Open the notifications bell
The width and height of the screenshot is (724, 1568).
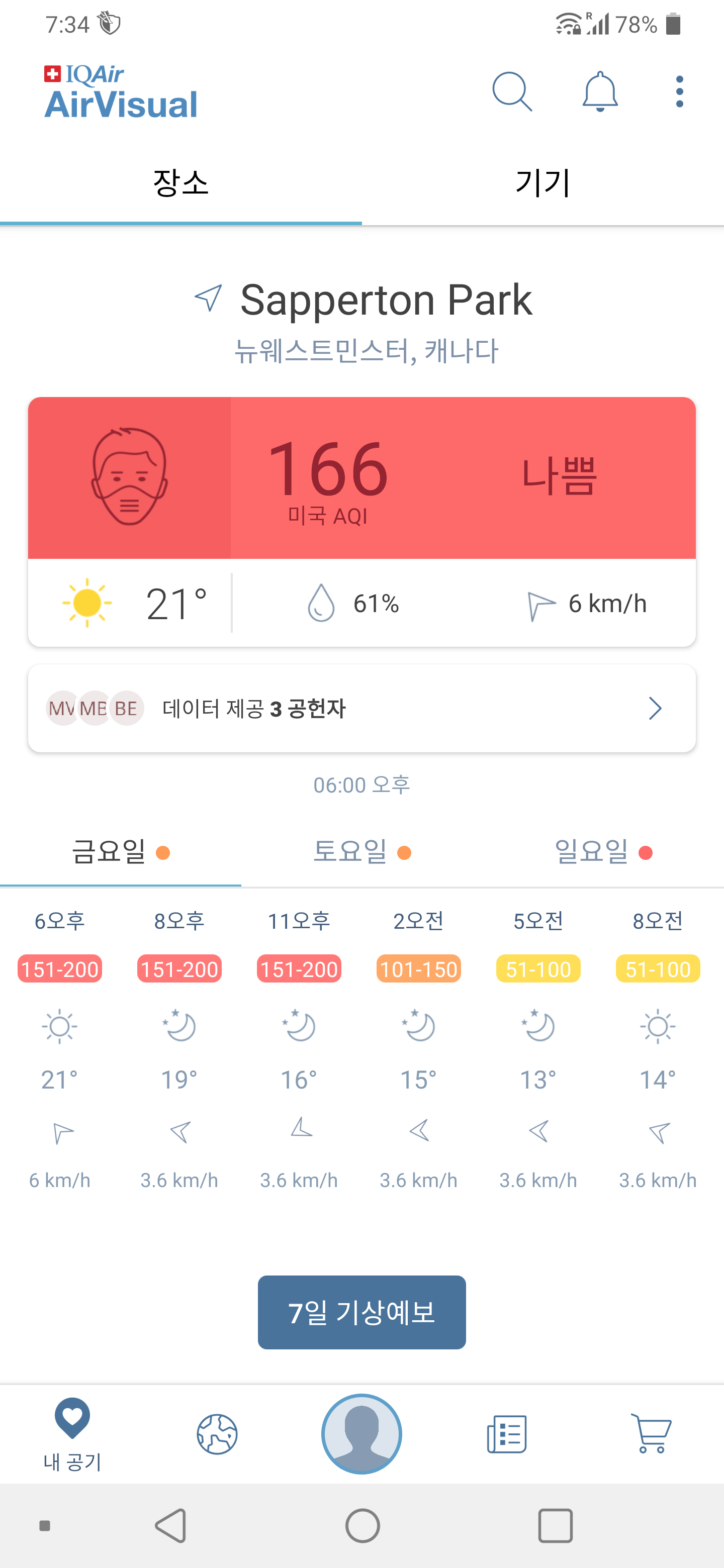click(x=600, y=92)
